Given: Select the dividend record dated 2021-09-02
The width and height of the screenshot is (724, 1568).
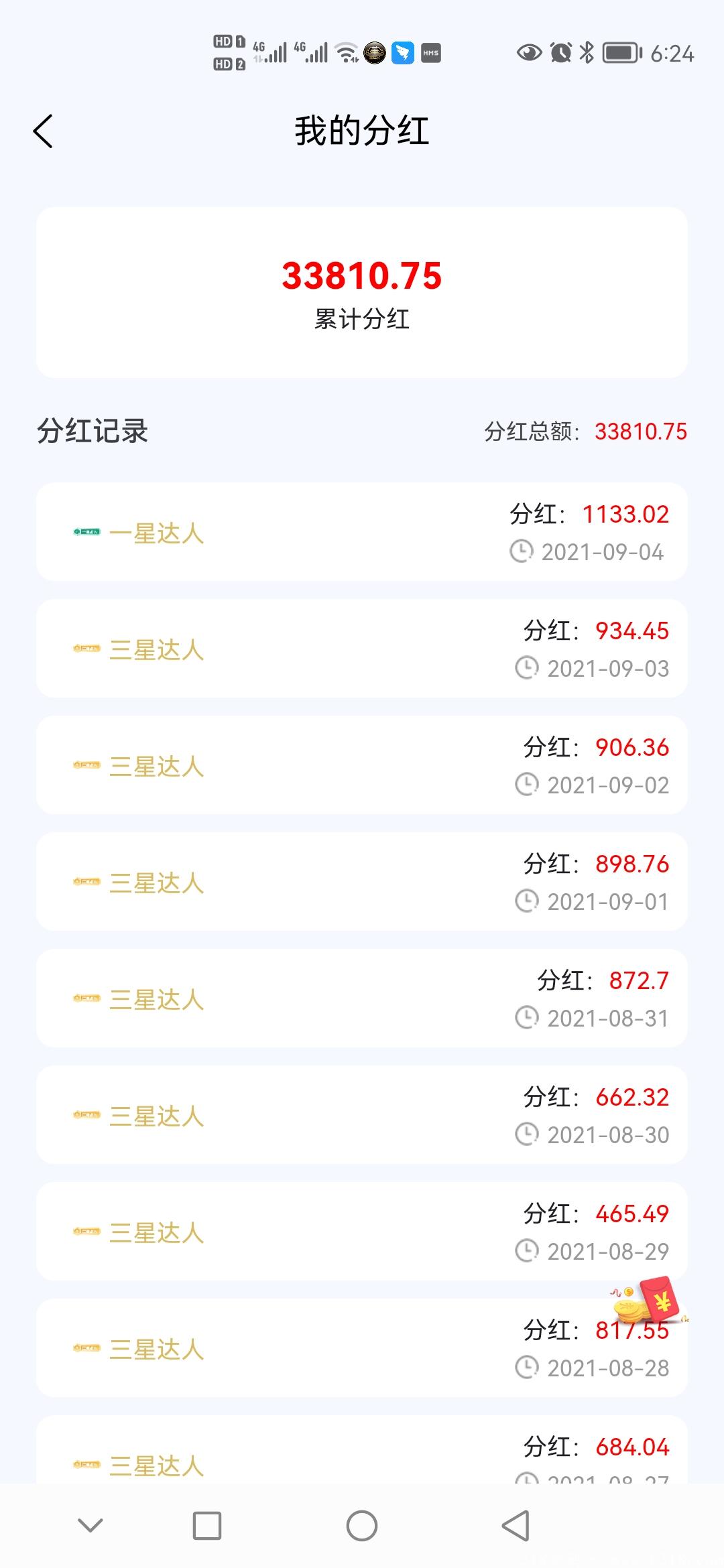Looking at the screenshot, I should 362,765.
